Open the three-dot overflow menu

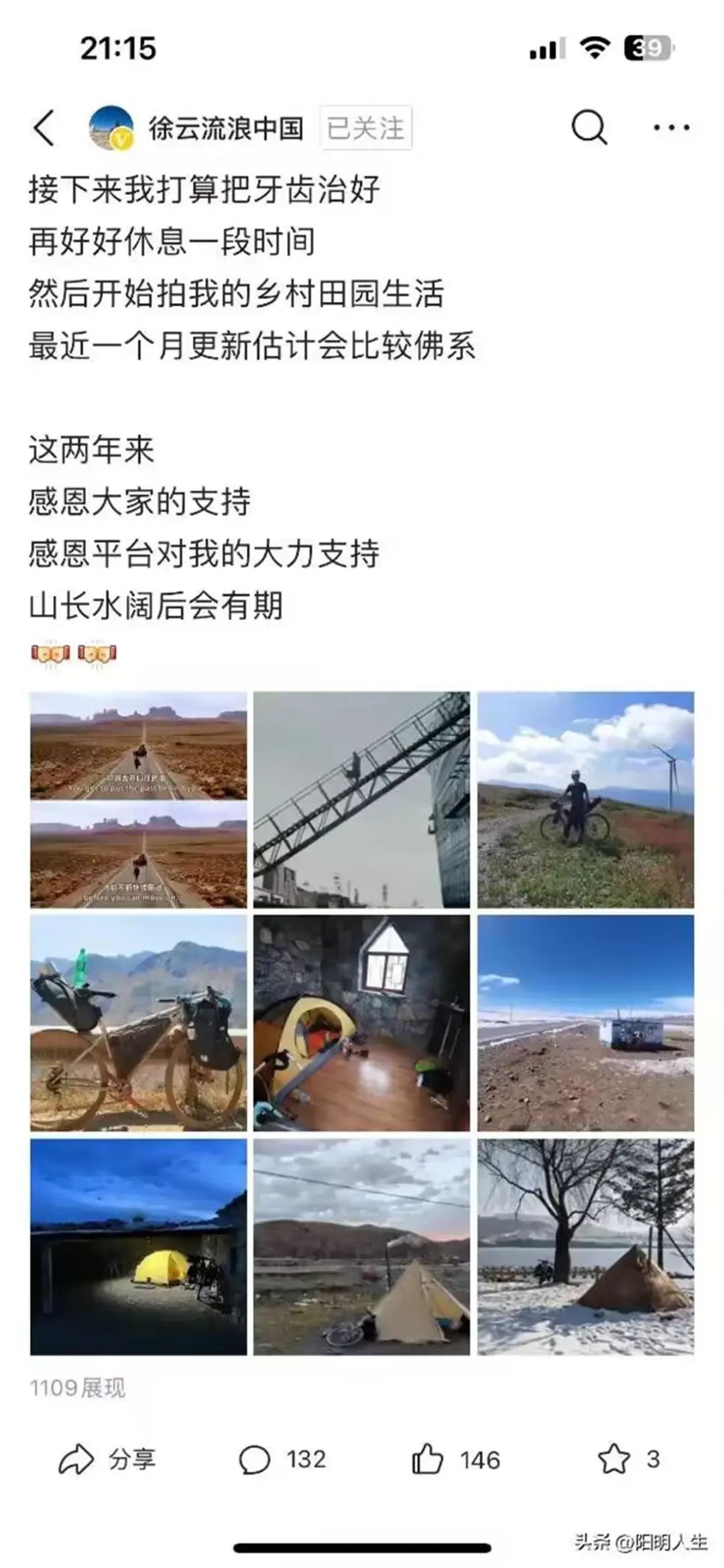tap(671, 127)
